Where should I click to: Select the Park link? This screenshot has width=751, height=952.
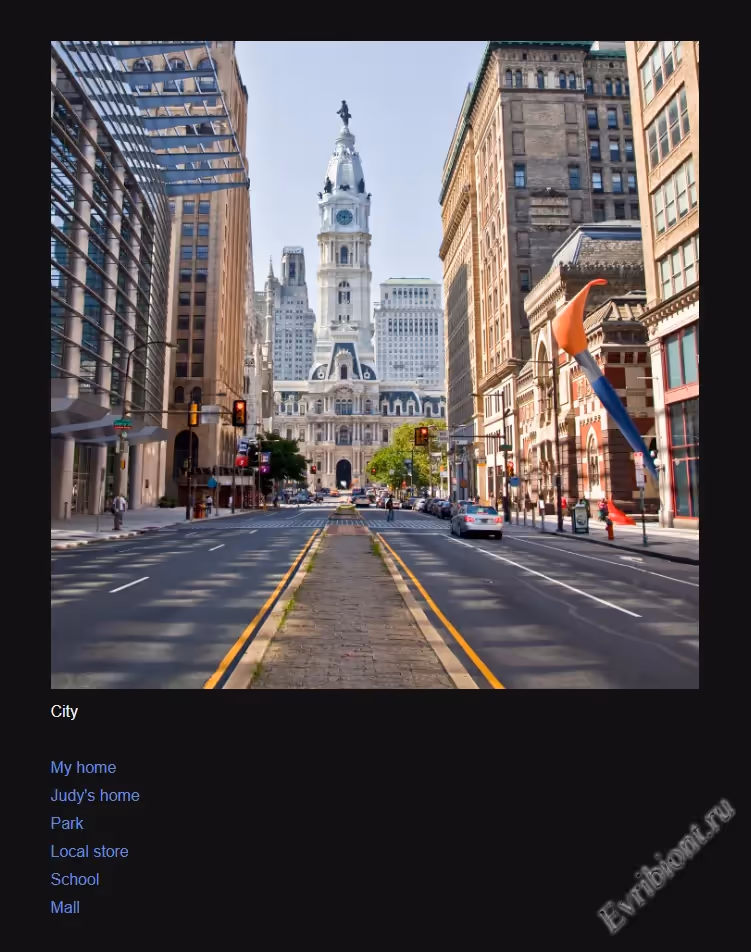pyautogui.click(x=67, y=823)
